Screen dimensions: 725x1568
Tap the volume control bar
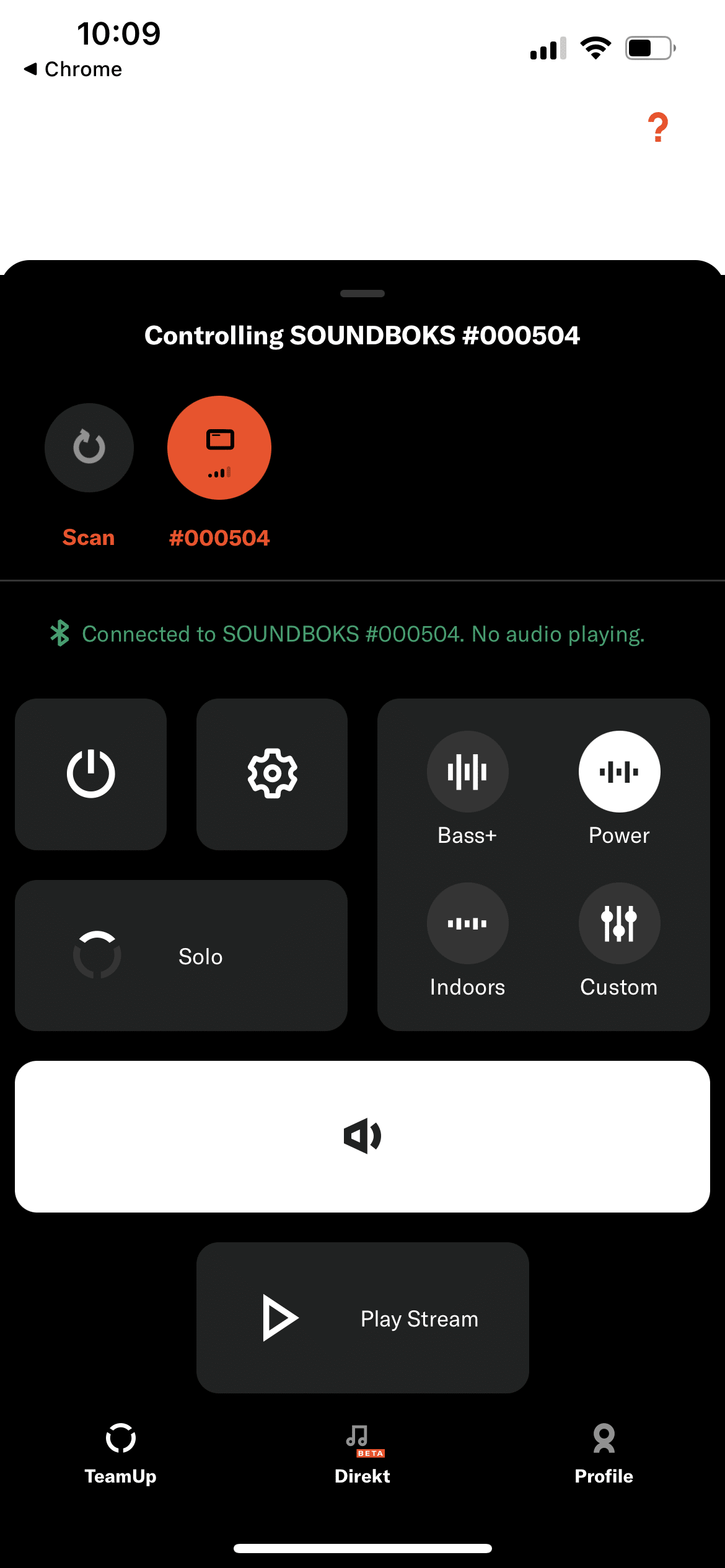click(x=362, y=1136)
